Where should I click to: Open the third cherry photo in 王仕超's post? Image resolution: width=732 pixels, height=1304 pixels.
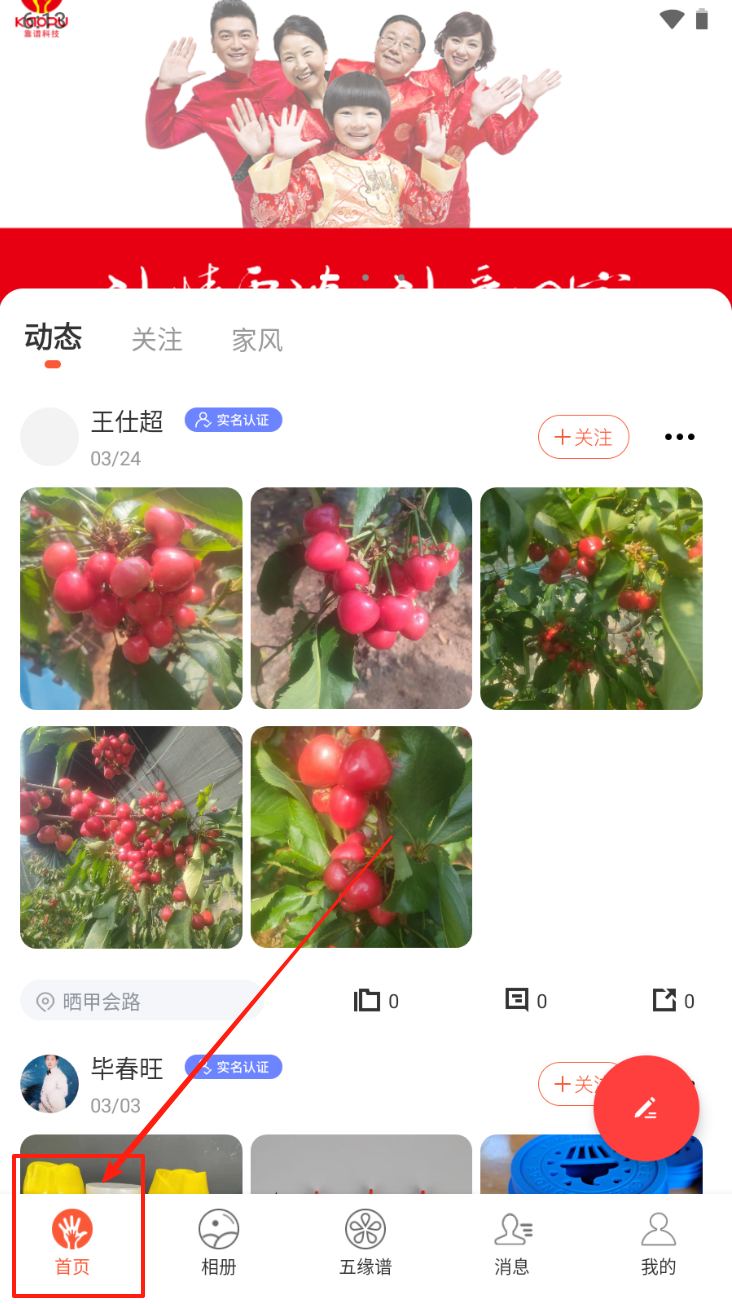click(x=591, y=598)
